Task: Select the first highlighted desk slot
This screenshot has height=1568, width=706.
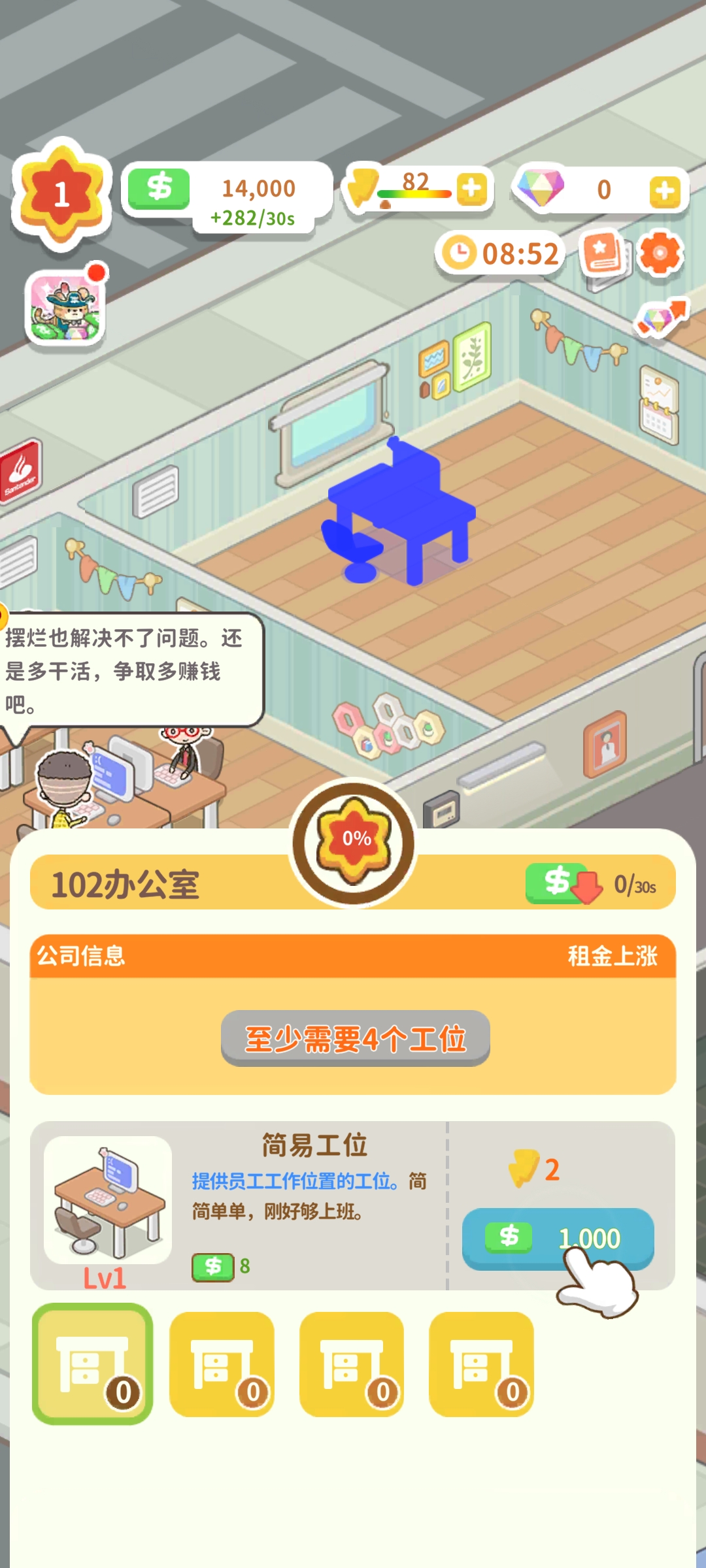Action: coord(92,1364)
